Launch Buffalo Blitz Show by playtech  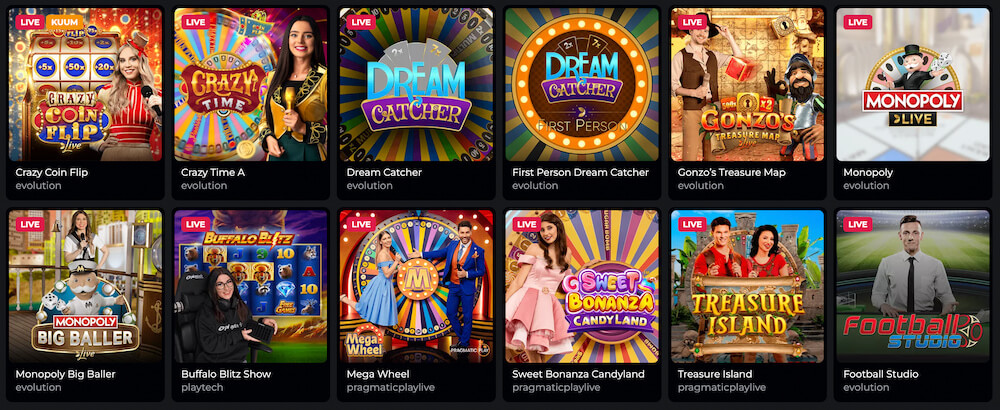tap(251, 286)
